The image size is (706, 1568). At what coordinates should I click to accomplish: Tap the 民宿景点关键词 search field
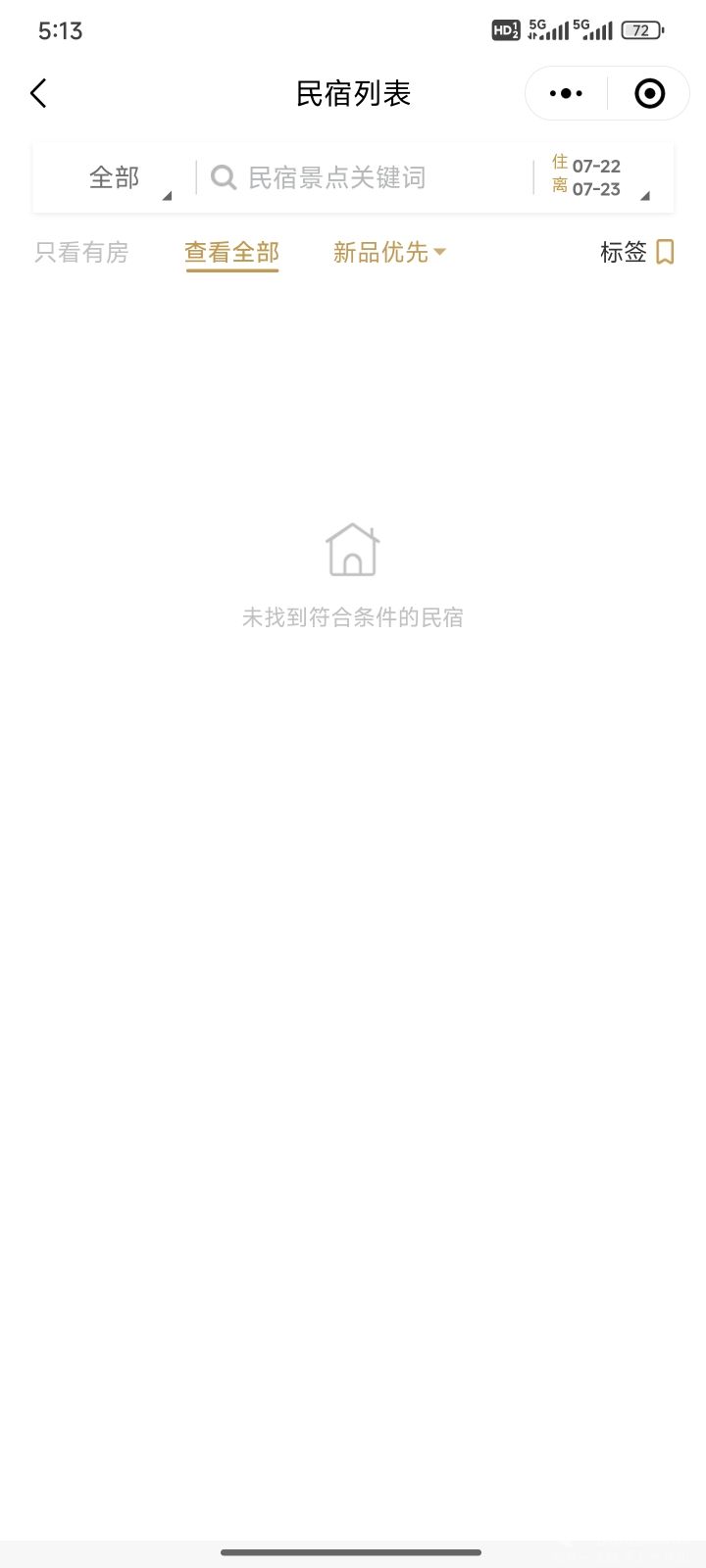point(365,177)
